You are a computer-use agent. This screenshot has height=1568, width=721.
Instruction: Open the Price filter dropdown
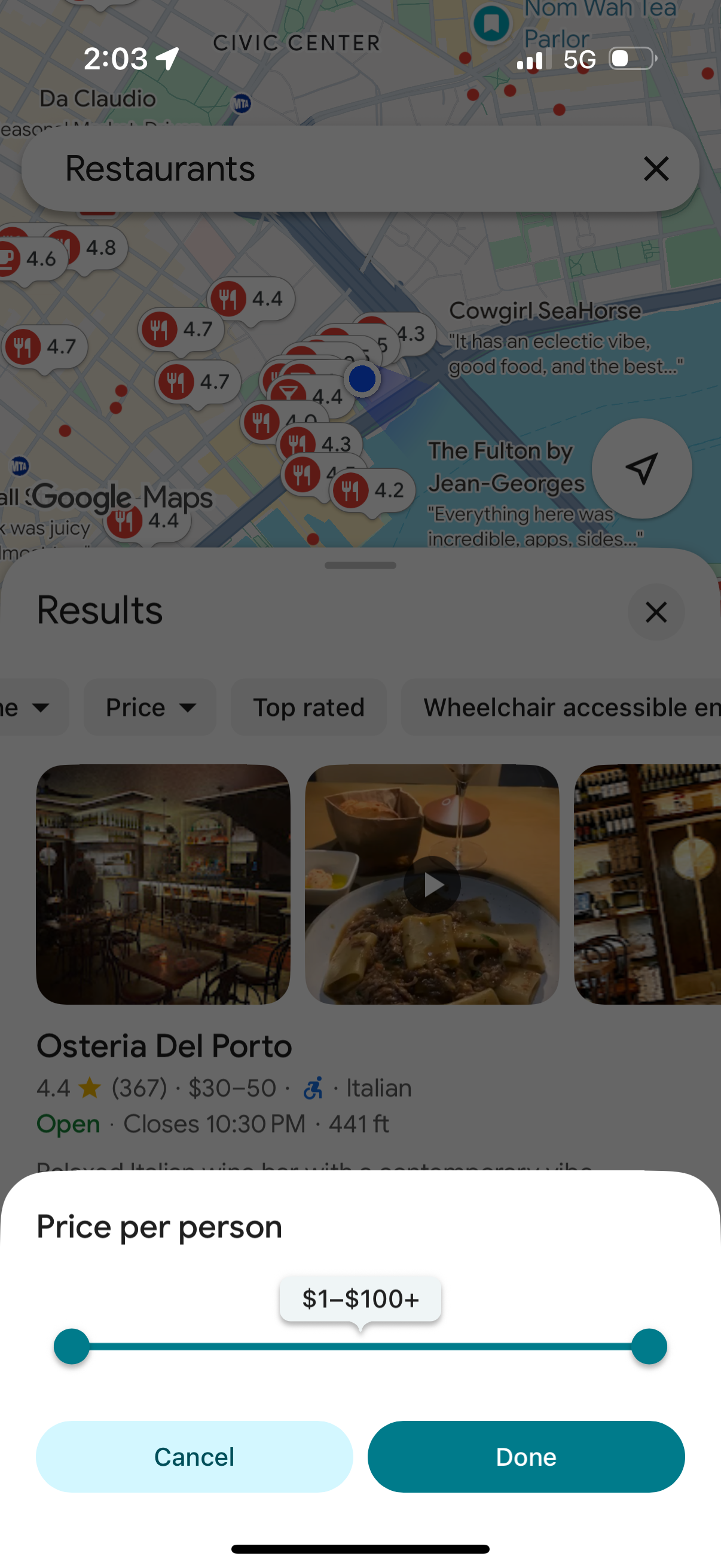(x=149, y=707)
